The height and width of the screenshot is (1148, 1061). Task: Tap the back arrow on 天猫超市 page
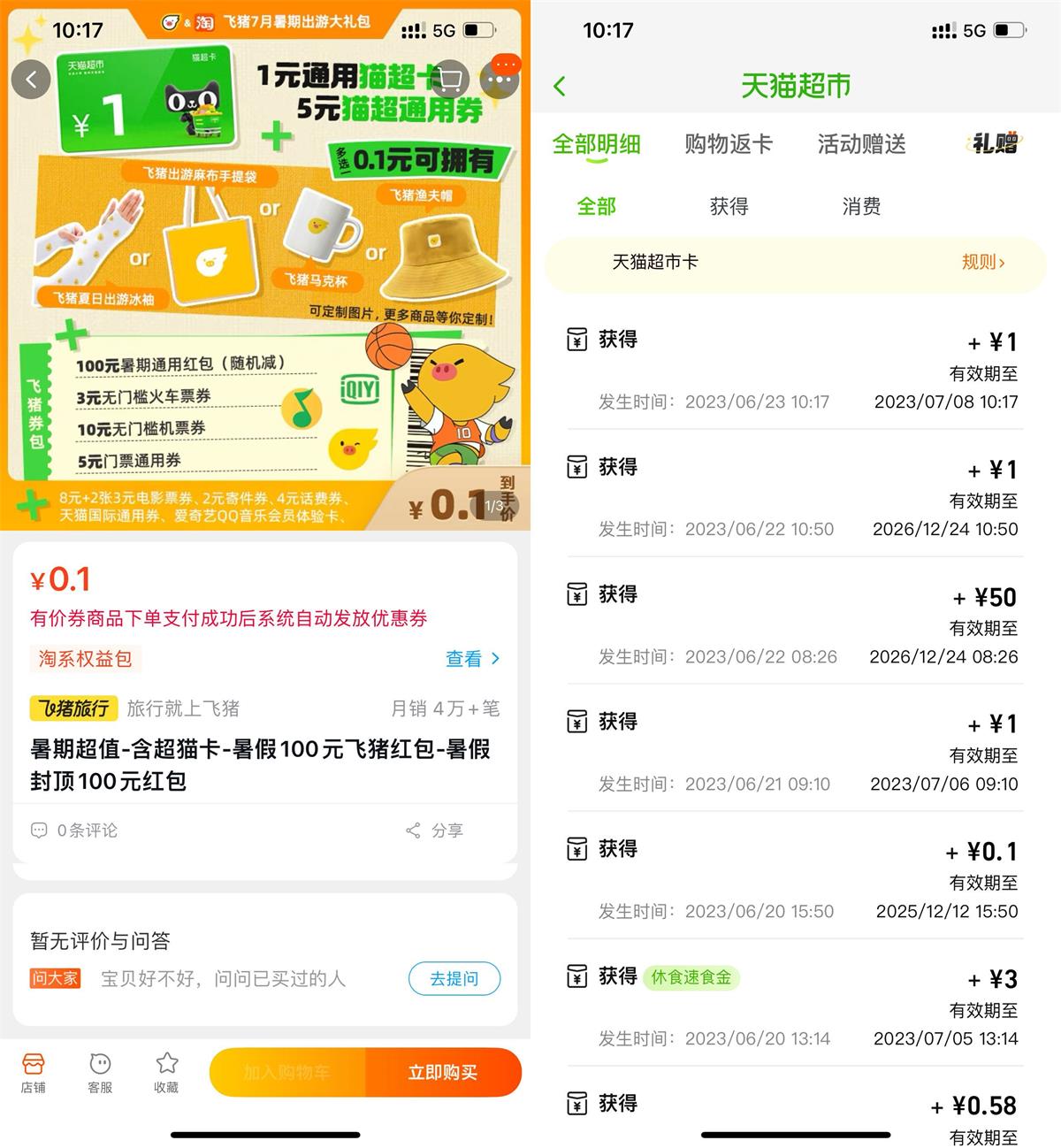point(560,87)
